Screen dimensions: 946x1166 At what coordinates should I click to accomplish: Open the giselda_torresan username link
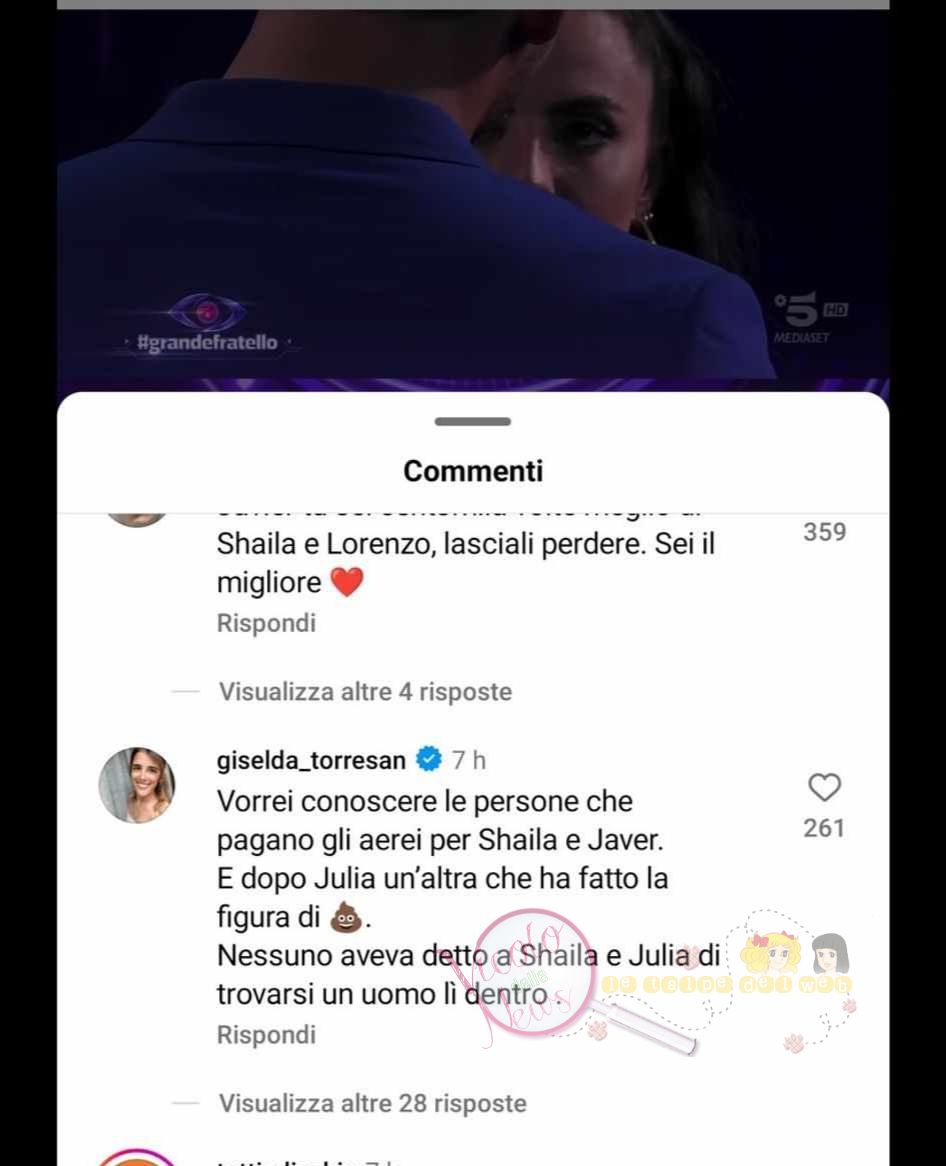point(311,760)
